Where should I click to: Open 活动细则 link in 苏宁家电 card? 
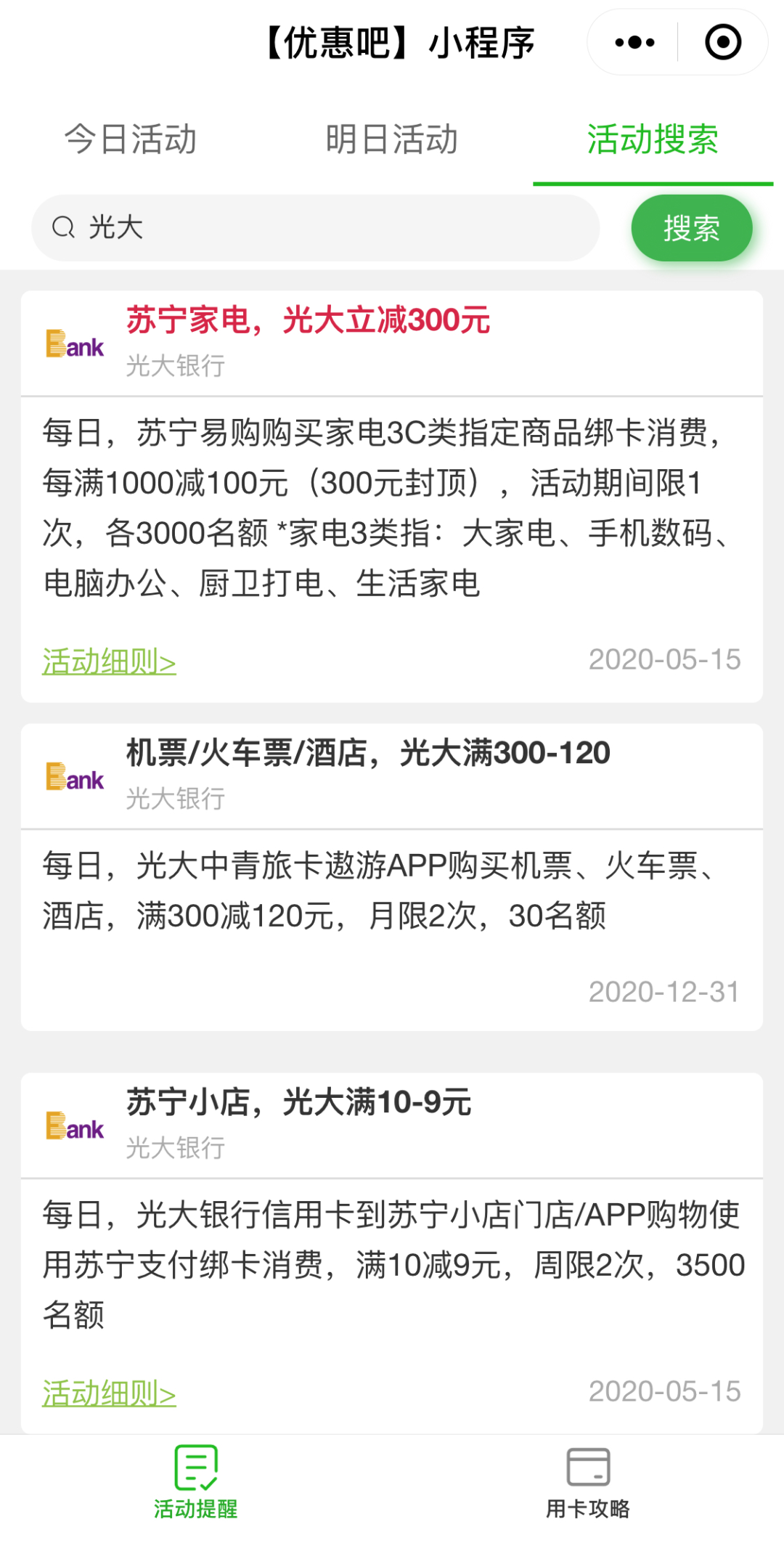(109, 661)
